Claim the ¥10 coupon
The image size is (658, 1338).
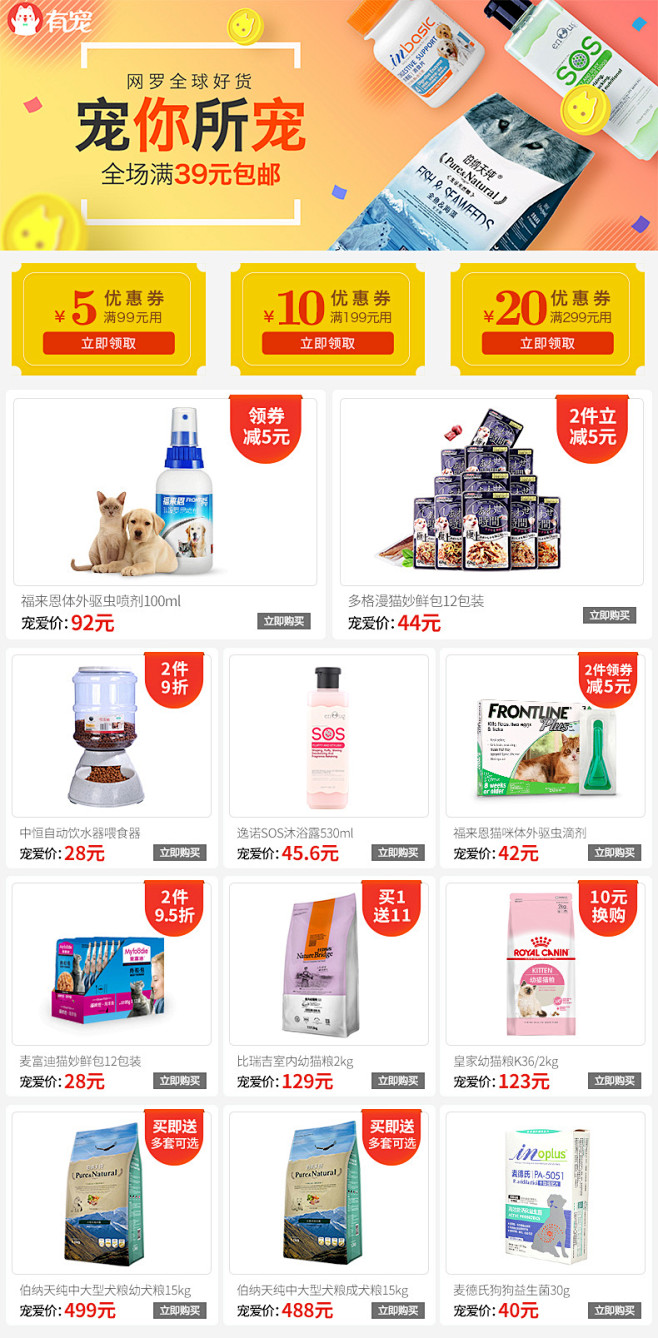coord(328,343)
